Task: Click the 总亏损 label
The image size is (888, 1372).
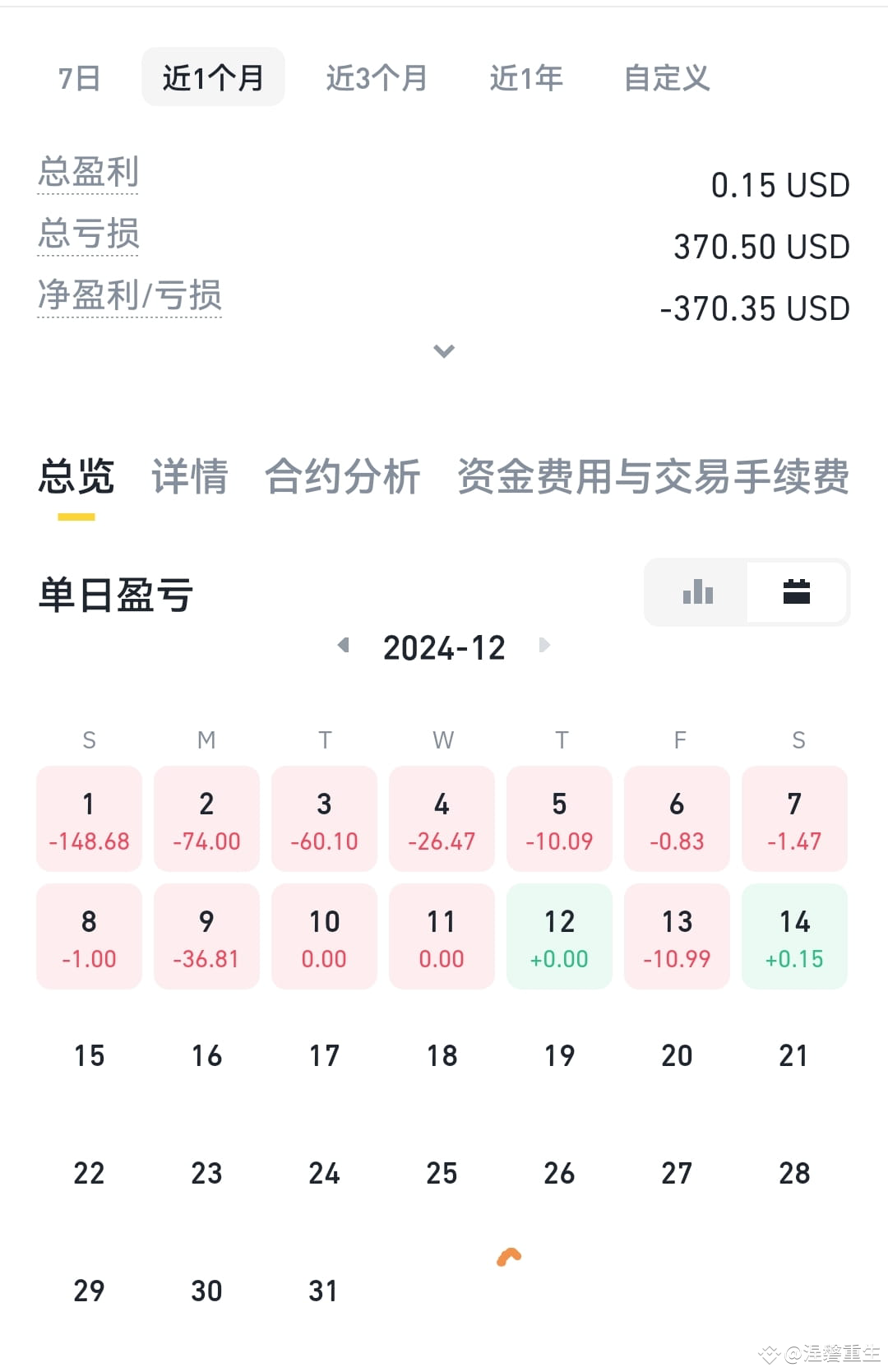Action: [x=87, y=235]
